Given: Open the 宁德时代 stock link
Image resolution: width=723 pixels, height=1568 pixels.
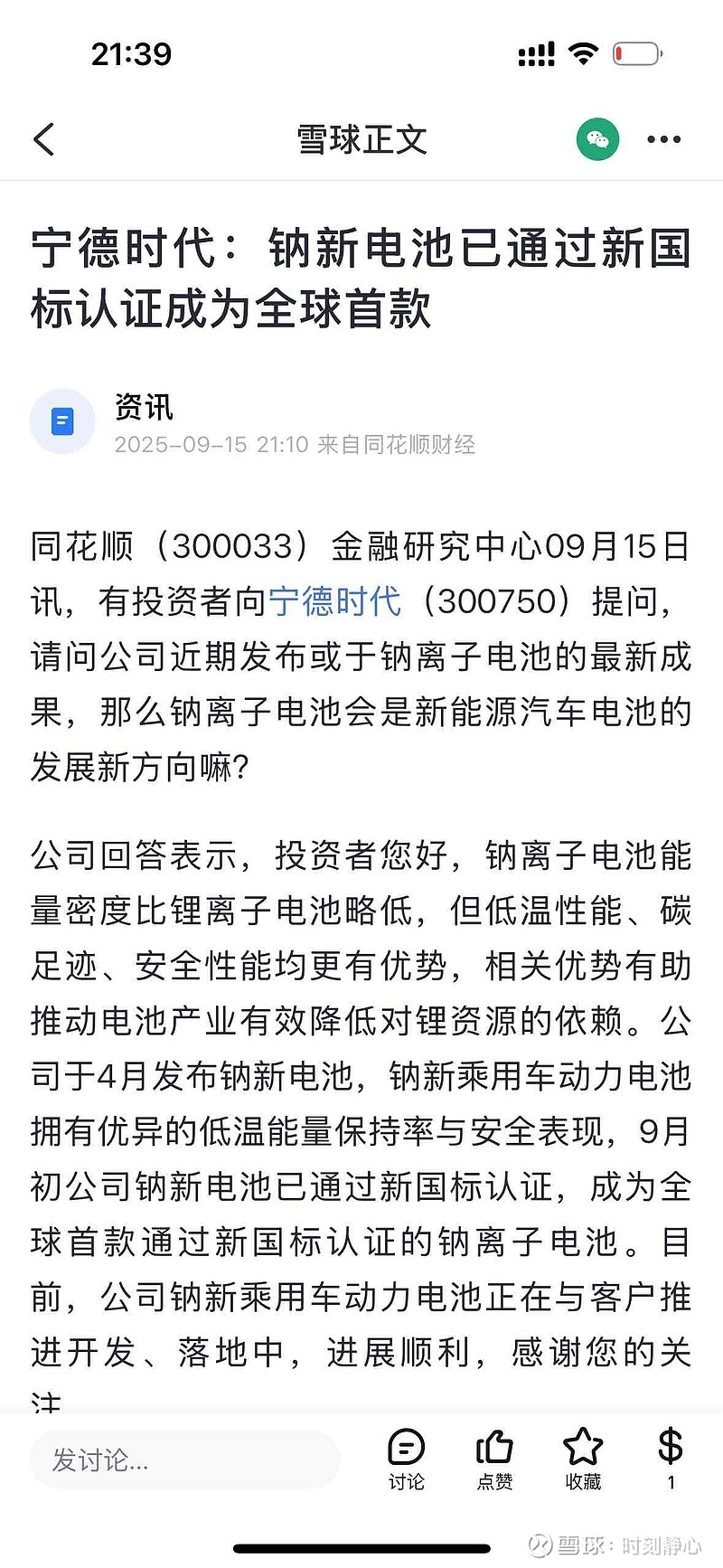Looking at the screenshot, I should 334,600.
